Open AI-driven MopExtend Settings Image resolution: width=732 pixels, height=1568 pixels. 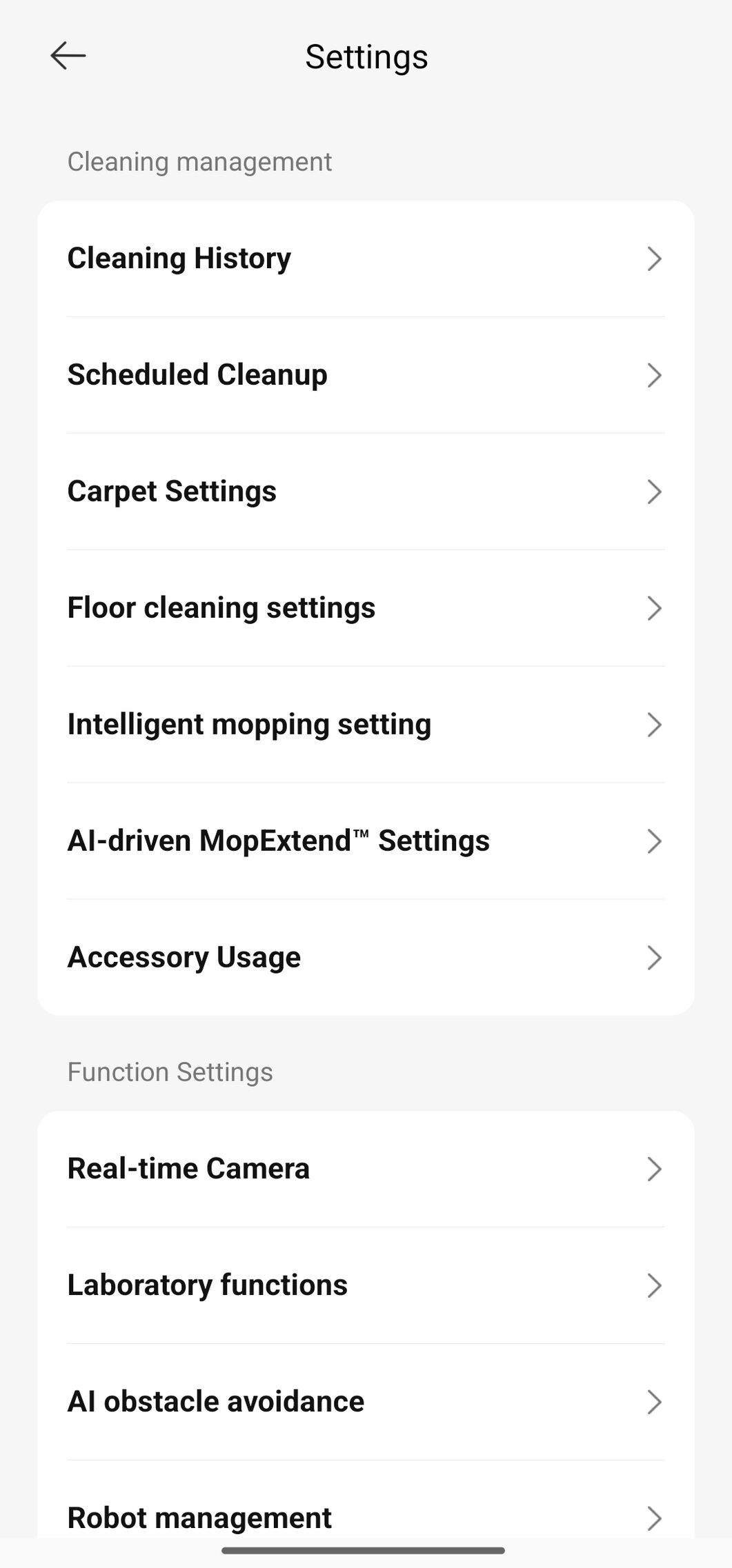pos(366,841)
